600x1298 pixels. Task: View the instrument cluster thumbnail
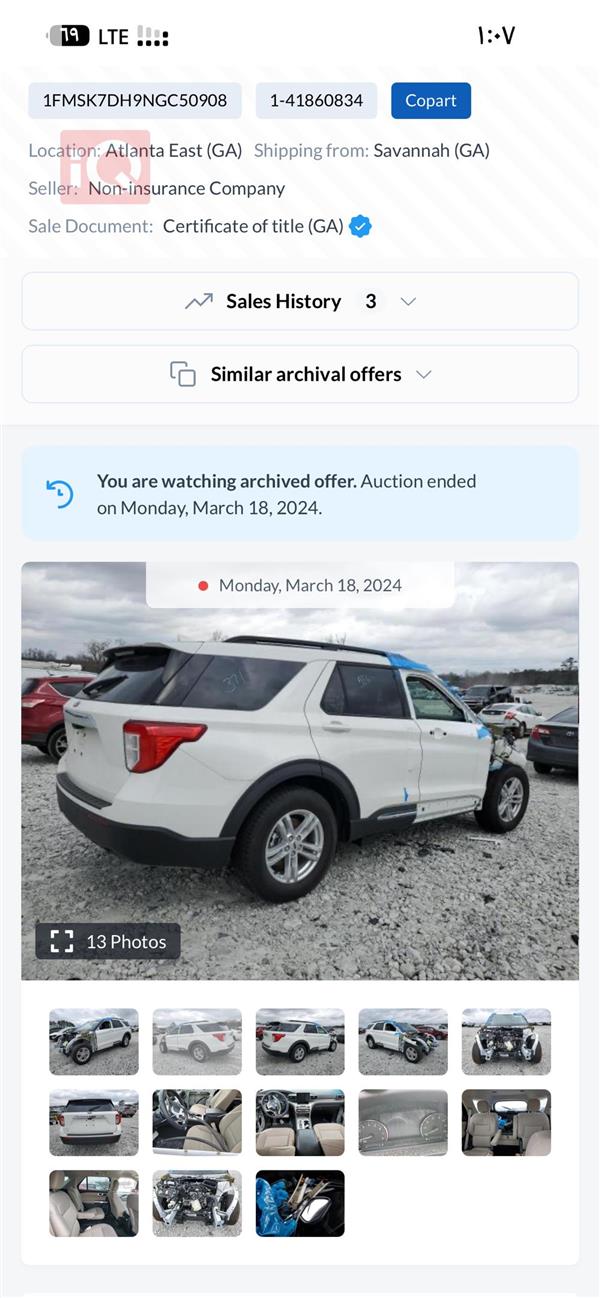[x=403, y=1122]
